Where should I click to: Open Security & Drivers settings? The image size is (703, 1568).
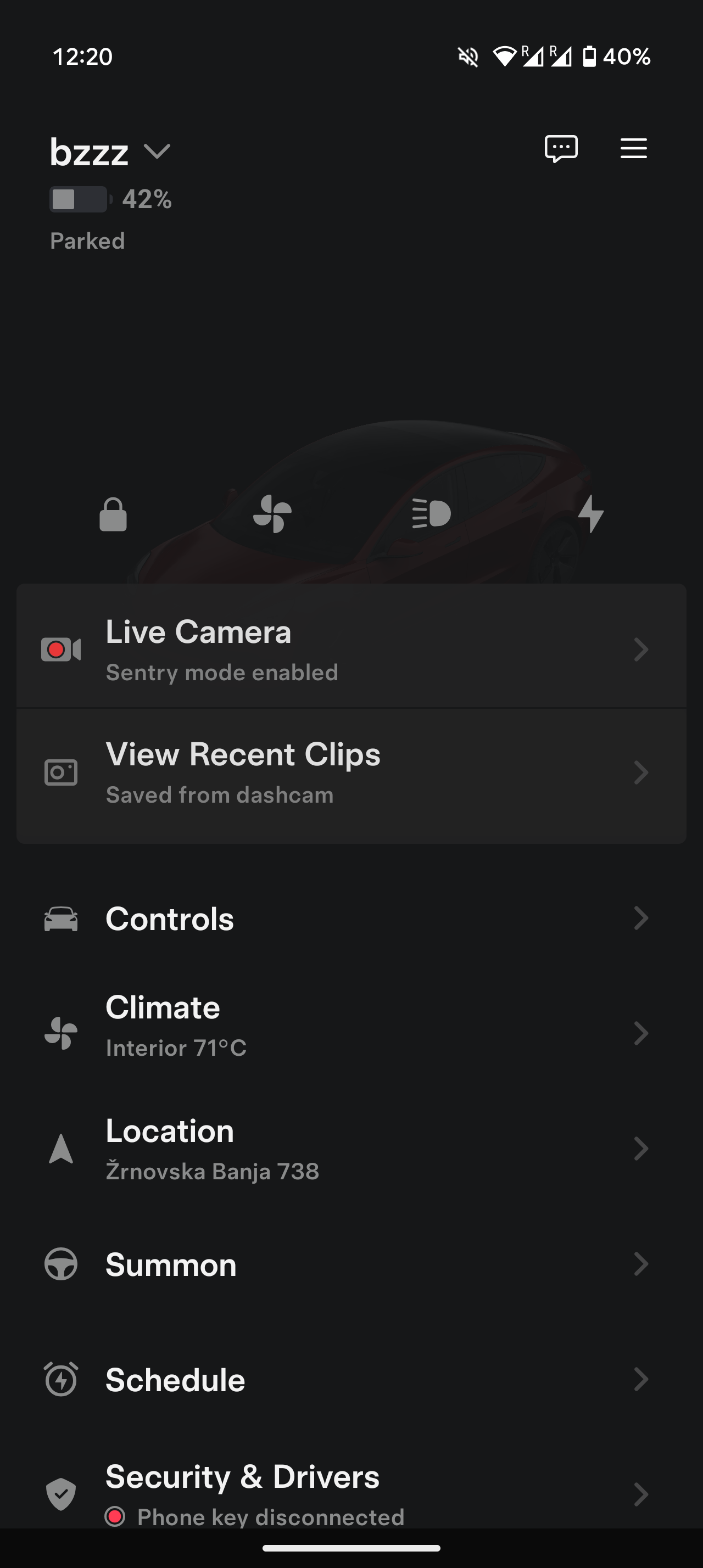[x=351, y=1494]
